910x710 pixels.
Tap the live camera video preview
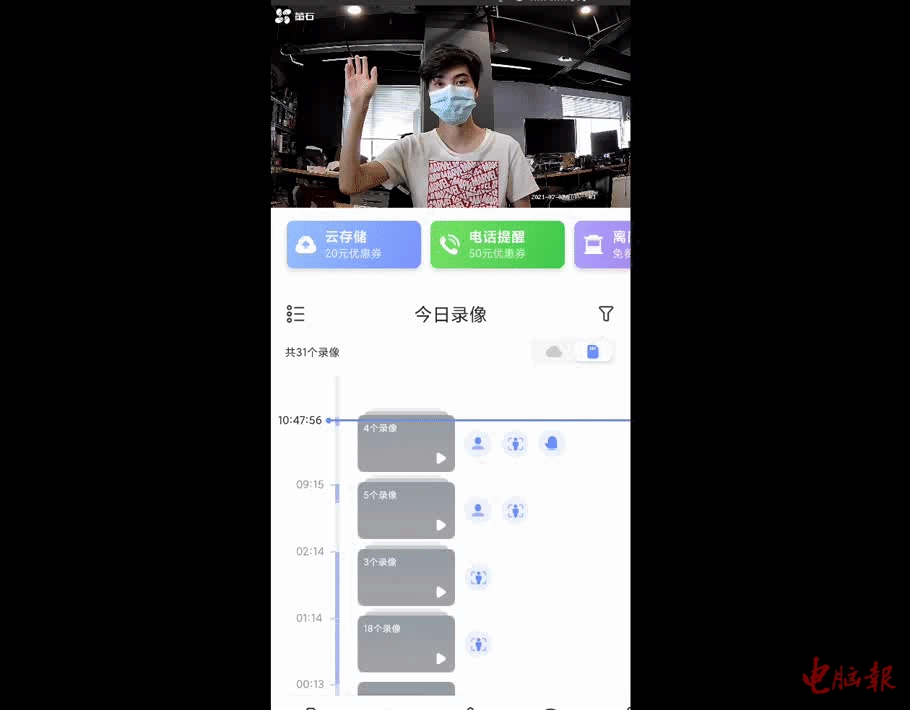(450, 105)
